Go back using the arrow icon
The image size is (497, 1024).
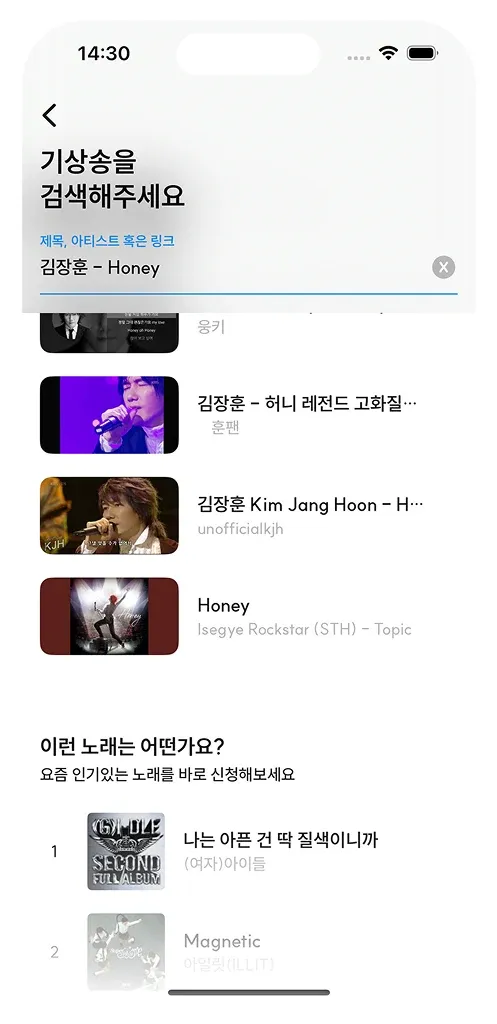point(50,116)
